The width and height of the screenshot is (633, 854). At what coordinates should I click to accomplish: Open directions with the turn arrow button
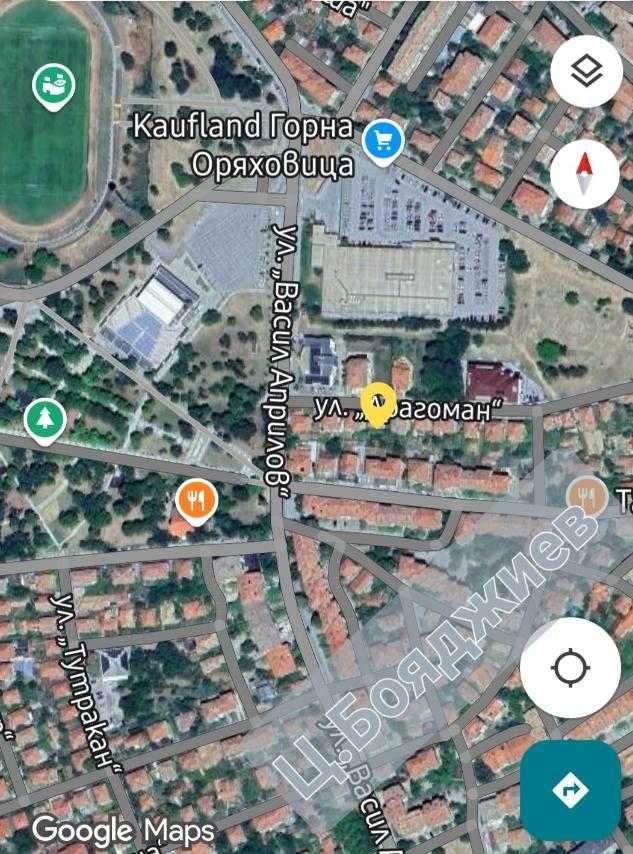coord(570,790)
